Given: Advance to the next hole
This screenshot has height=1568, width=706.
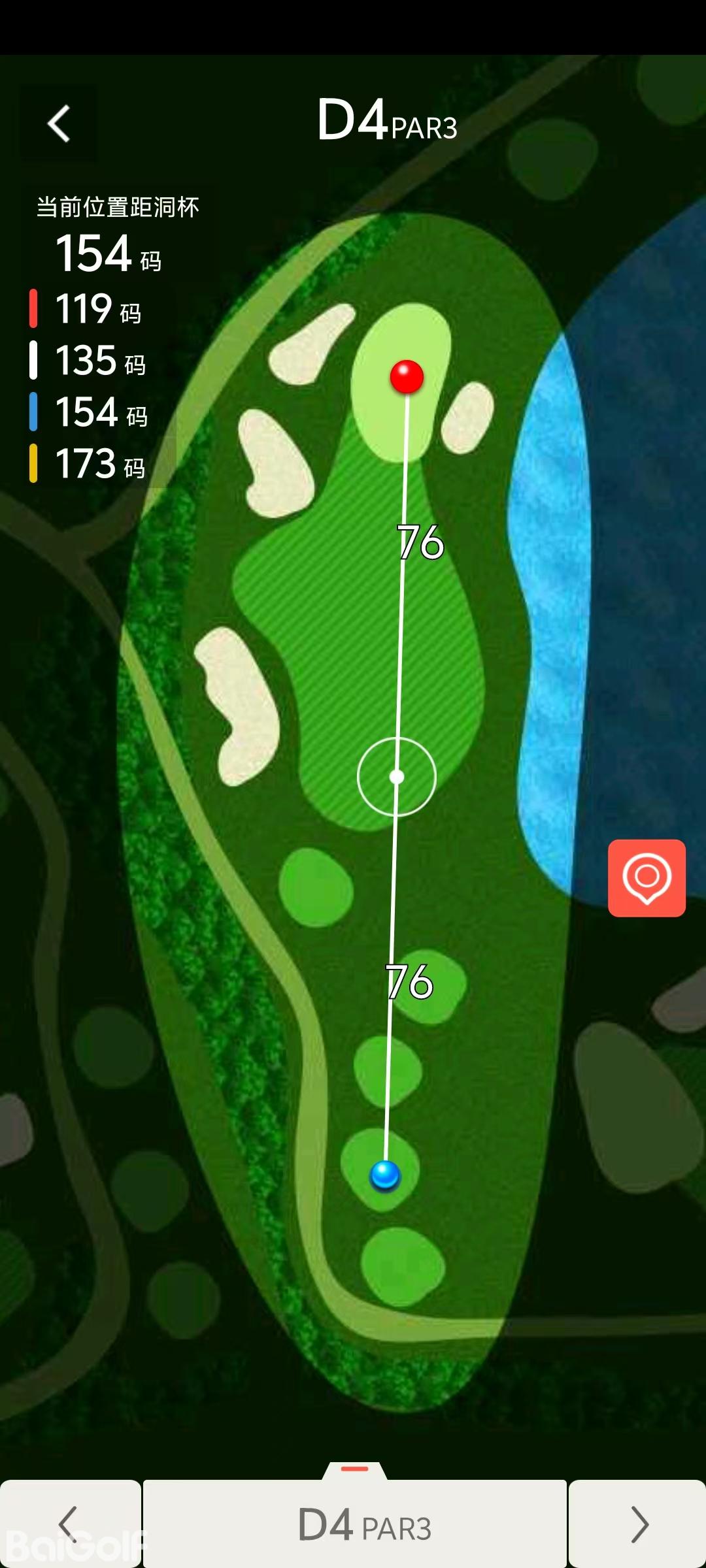Looking at the screenshot, I should point(637,1524).
